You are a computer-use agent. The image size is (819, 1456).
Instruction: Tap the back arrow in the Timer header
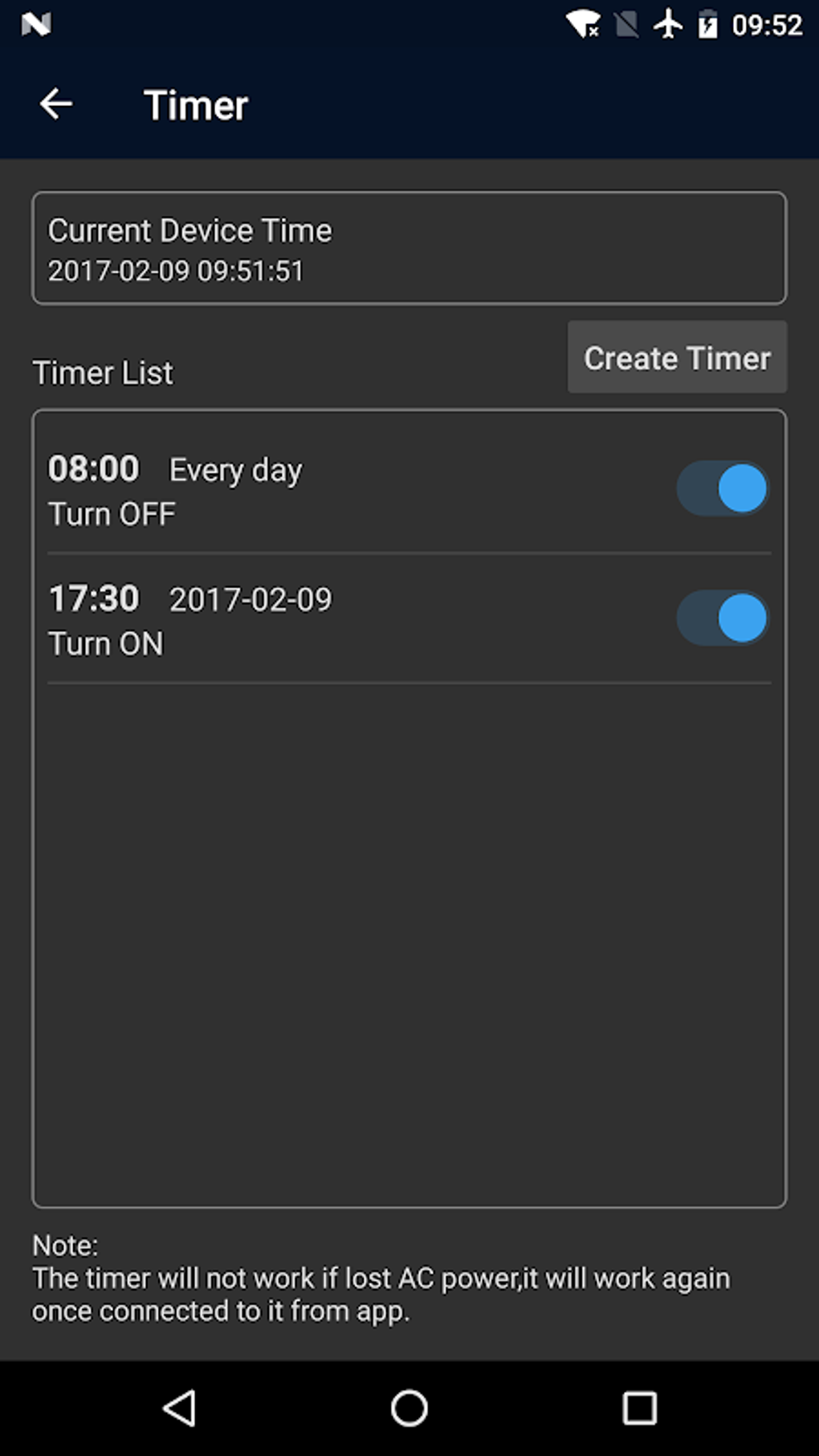(x=55, y=103)
